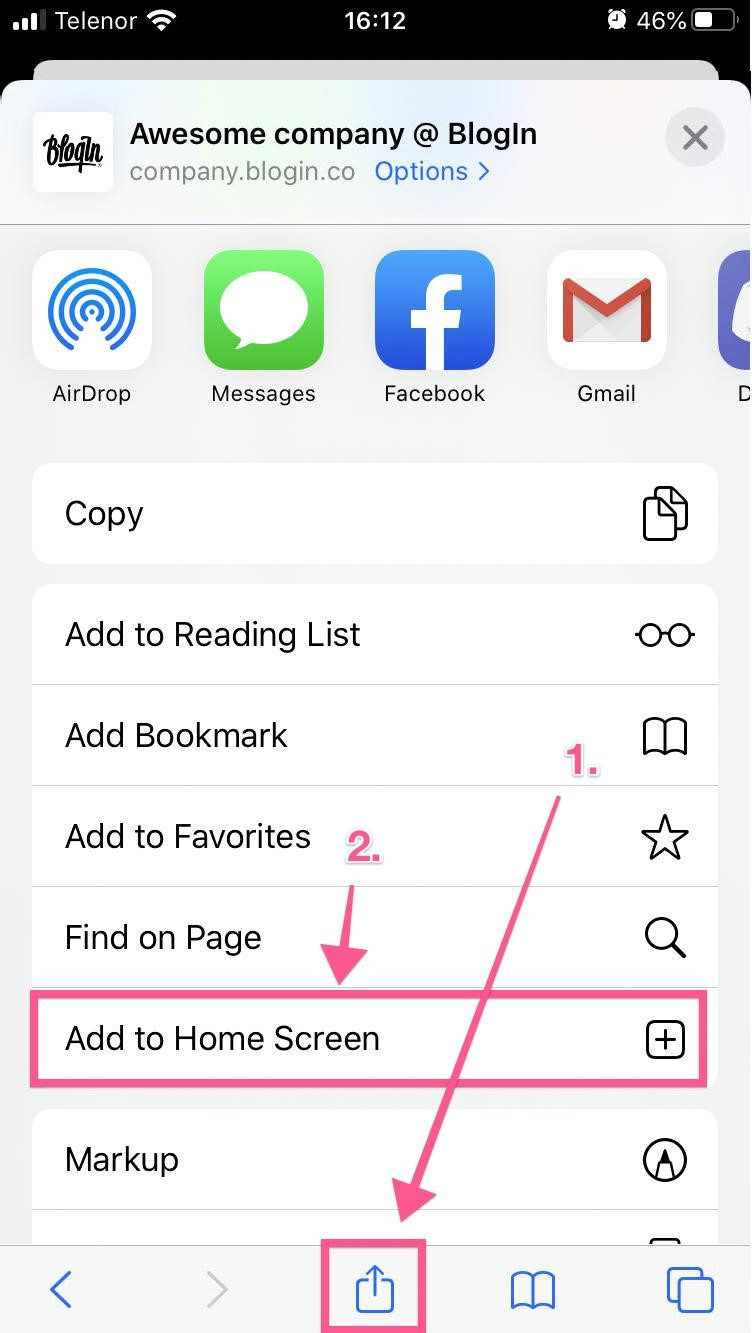Open the tabs overview
The height and width of the screenshot is (1333, 752).
coord(690,1290)
